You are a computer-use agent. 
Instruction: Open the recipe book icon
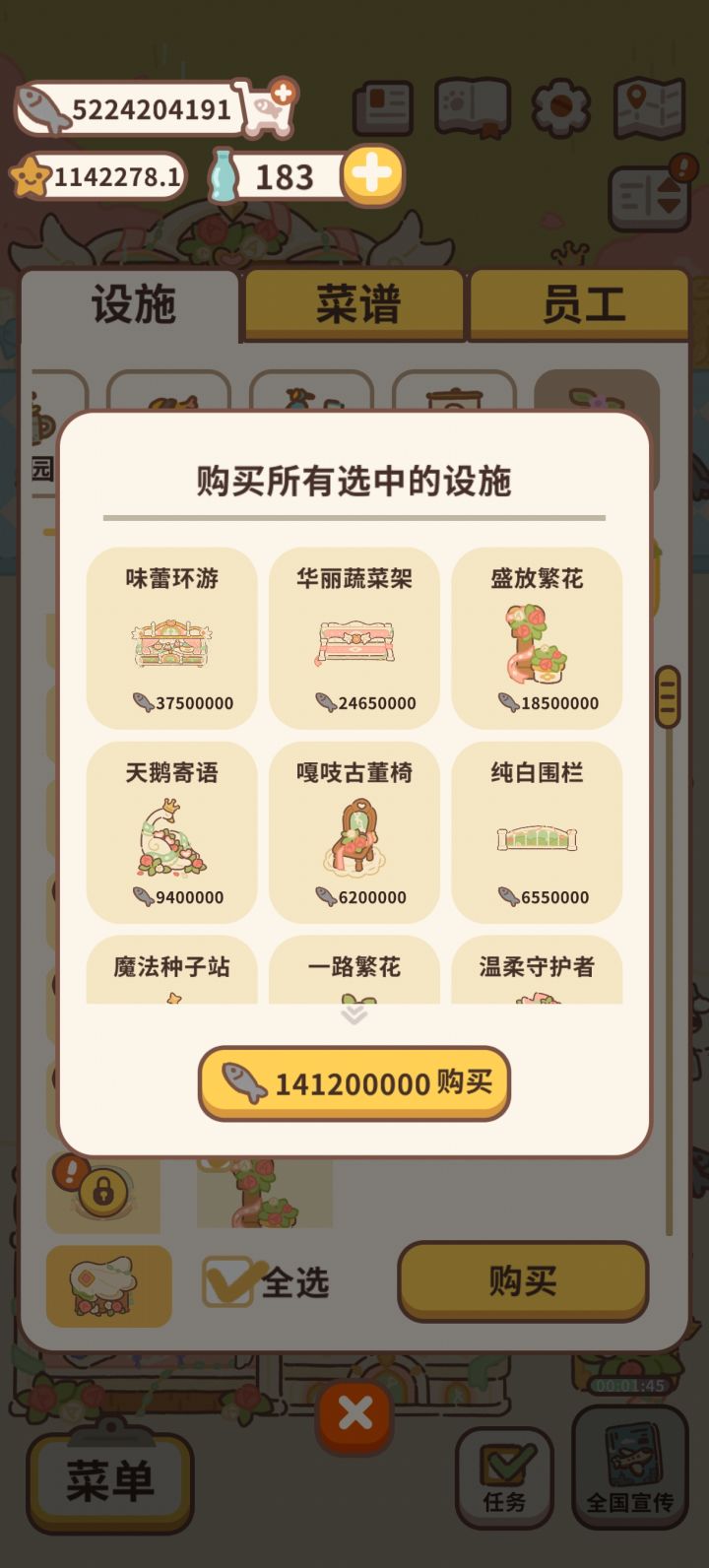tap(383, 106)
